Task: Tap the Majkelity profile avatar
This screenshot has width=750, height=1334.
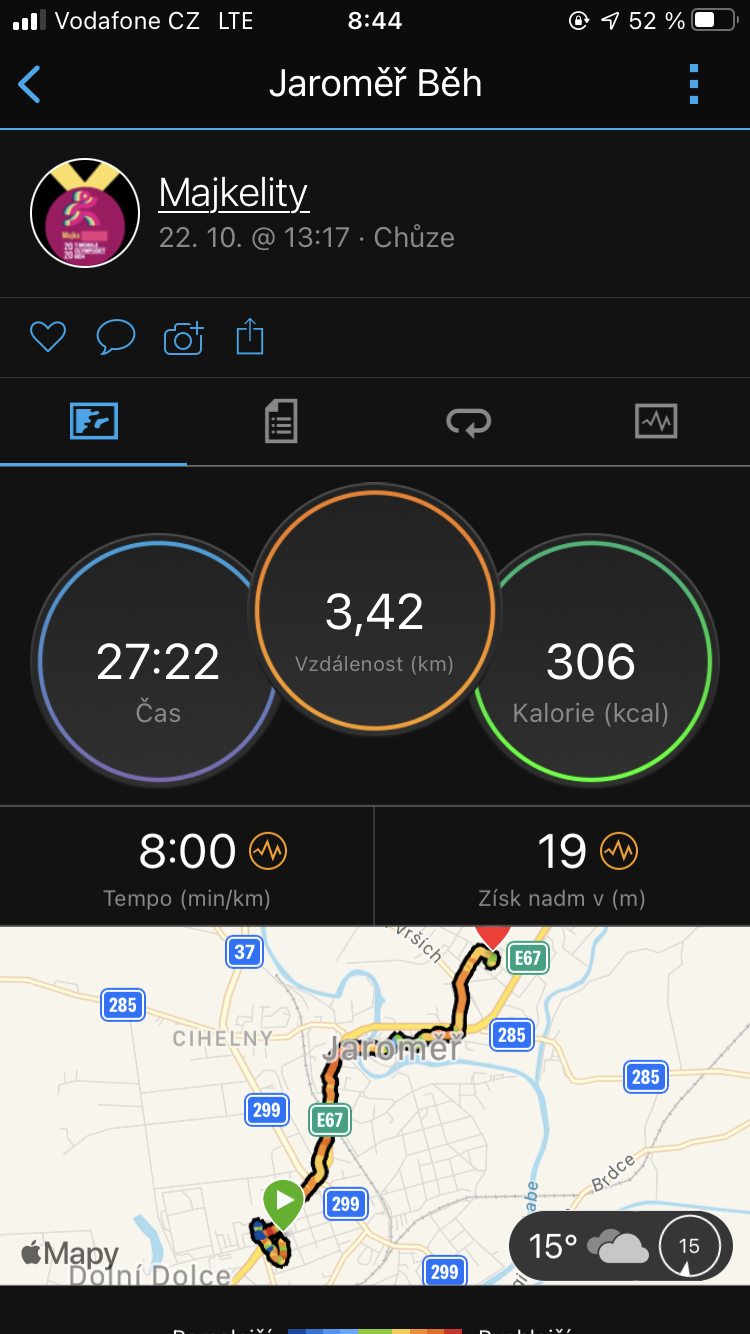Action: [85, 212]
